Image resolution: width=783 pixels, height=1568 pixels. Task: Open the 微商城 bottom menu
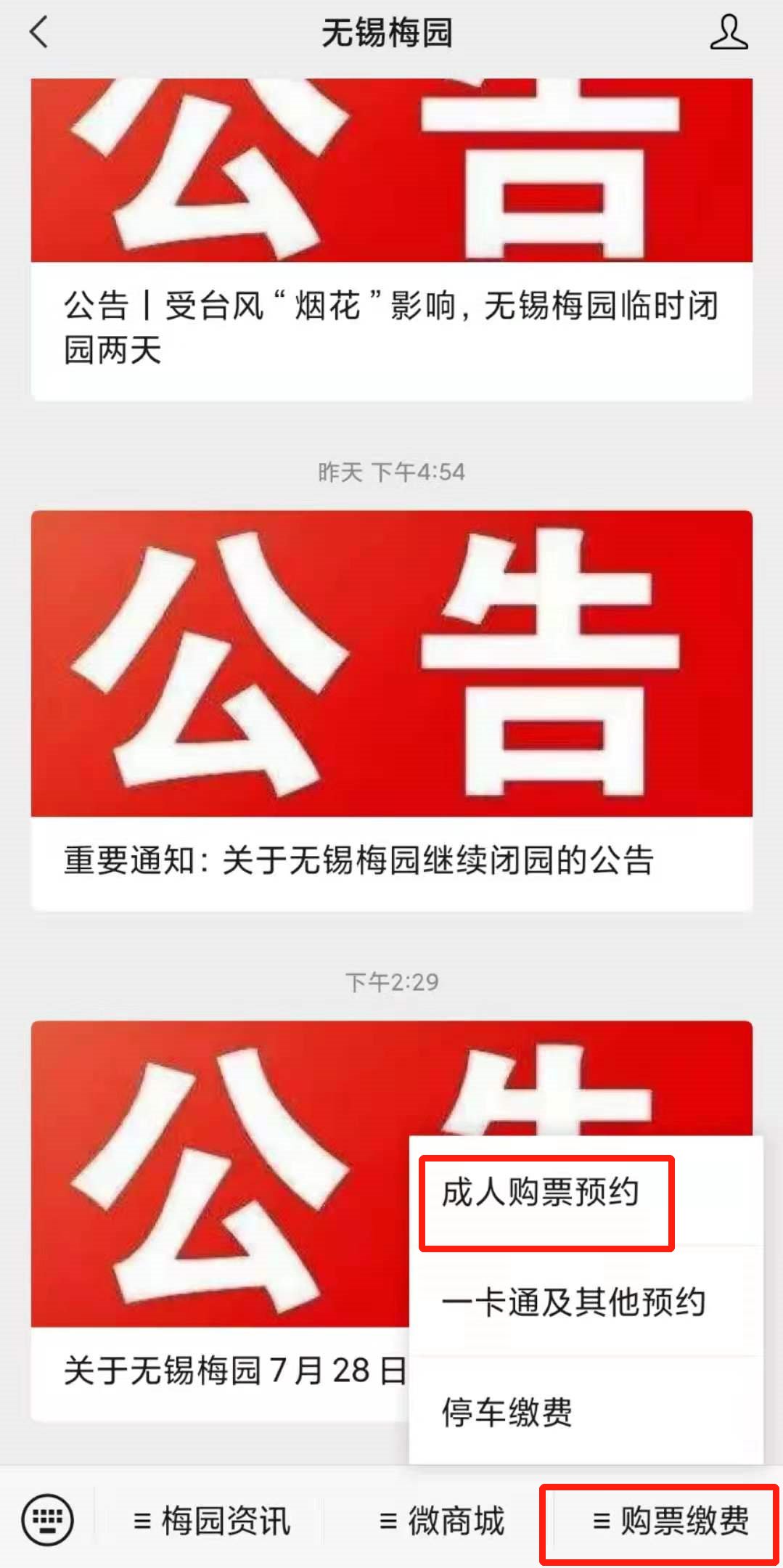coord(441,1520)
